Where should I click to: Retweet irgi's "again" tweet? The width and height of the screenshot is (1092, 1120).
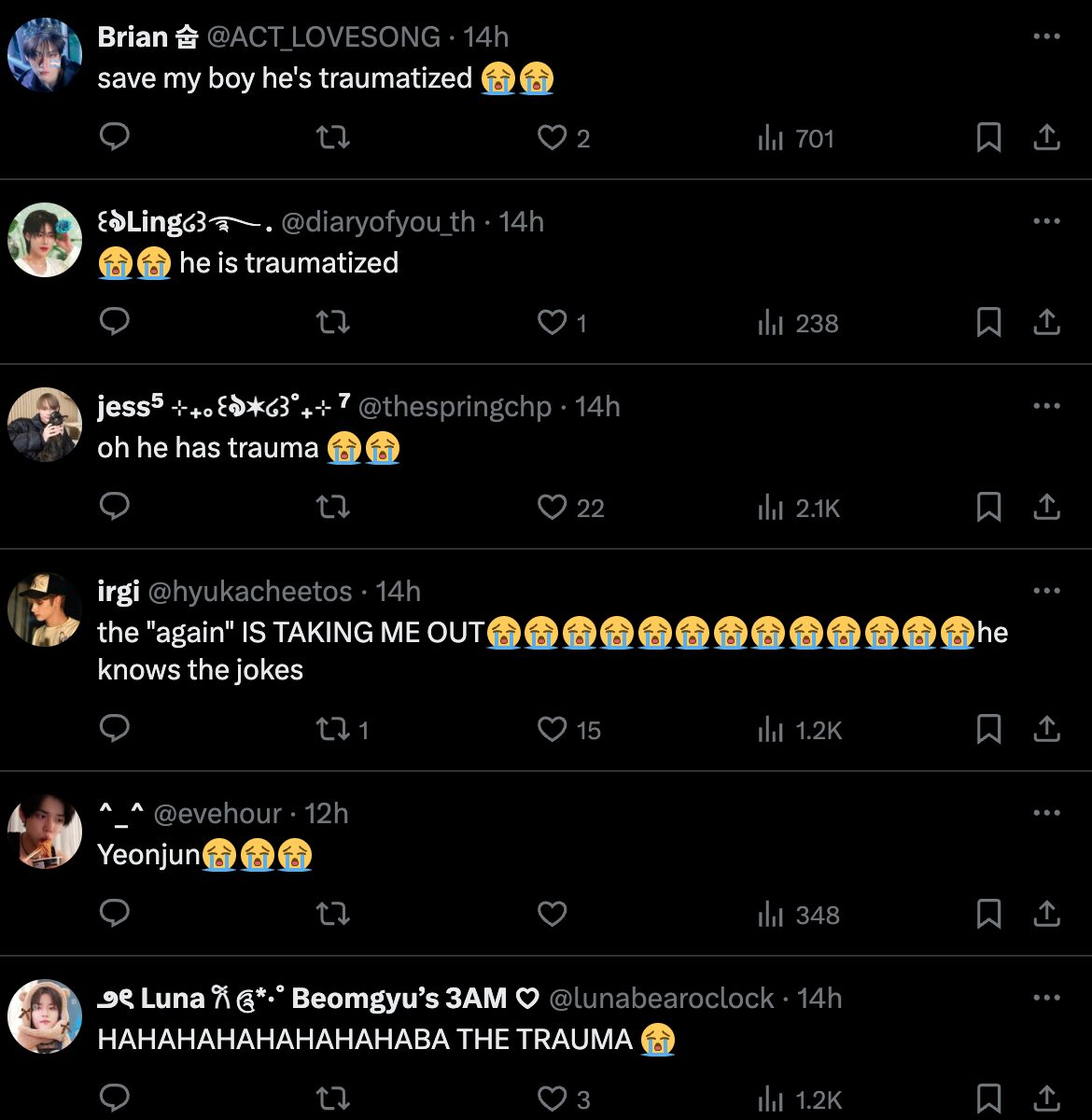pos(333,729)
